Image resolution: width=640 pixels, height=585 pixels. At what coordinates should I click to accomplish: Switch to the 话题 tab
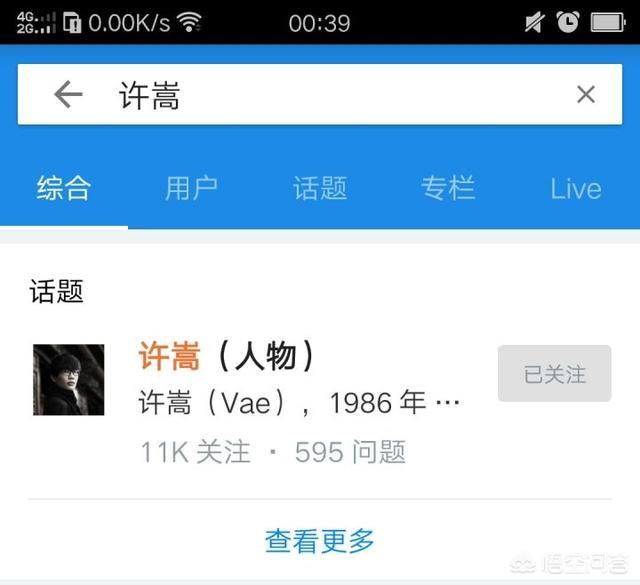[x=320, y=188]
